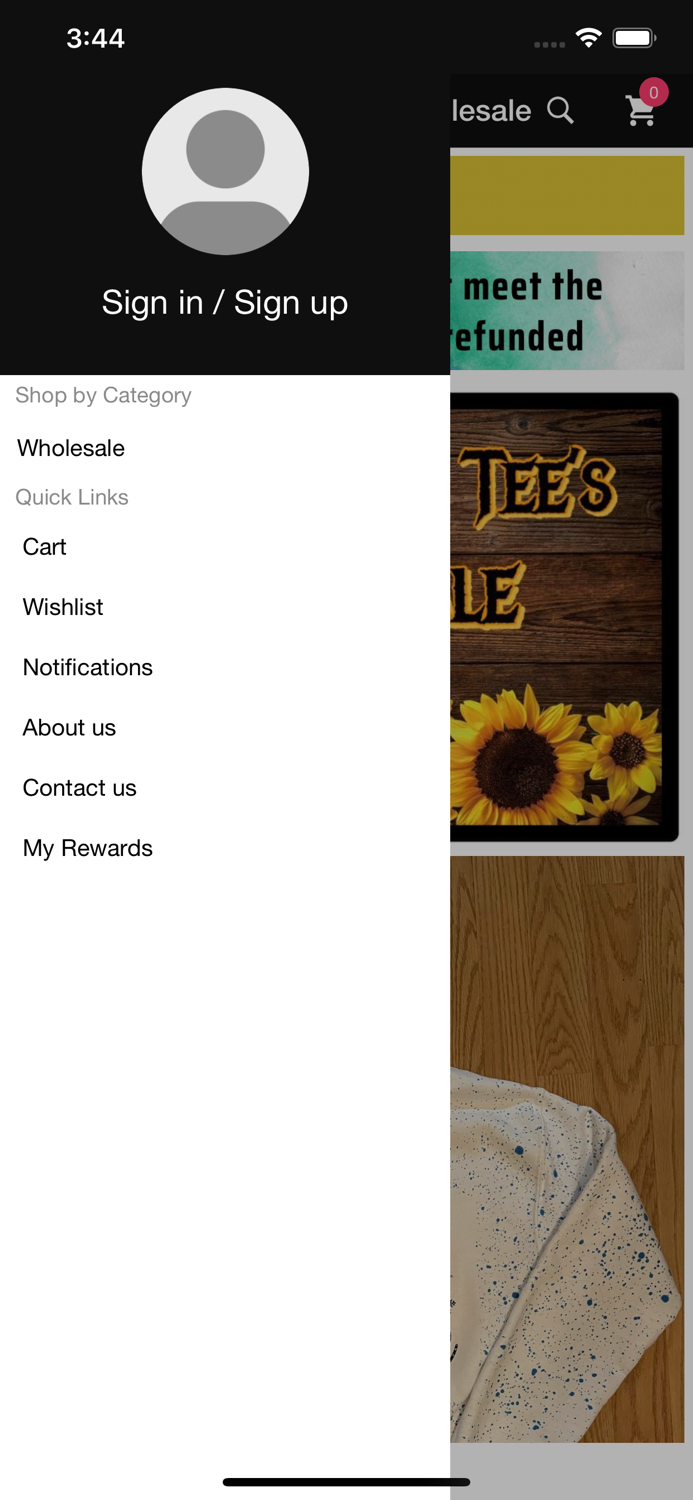Screen dimensions: 693x1500
Task: Open Notifications in the drawer
Action: (88, 667)
